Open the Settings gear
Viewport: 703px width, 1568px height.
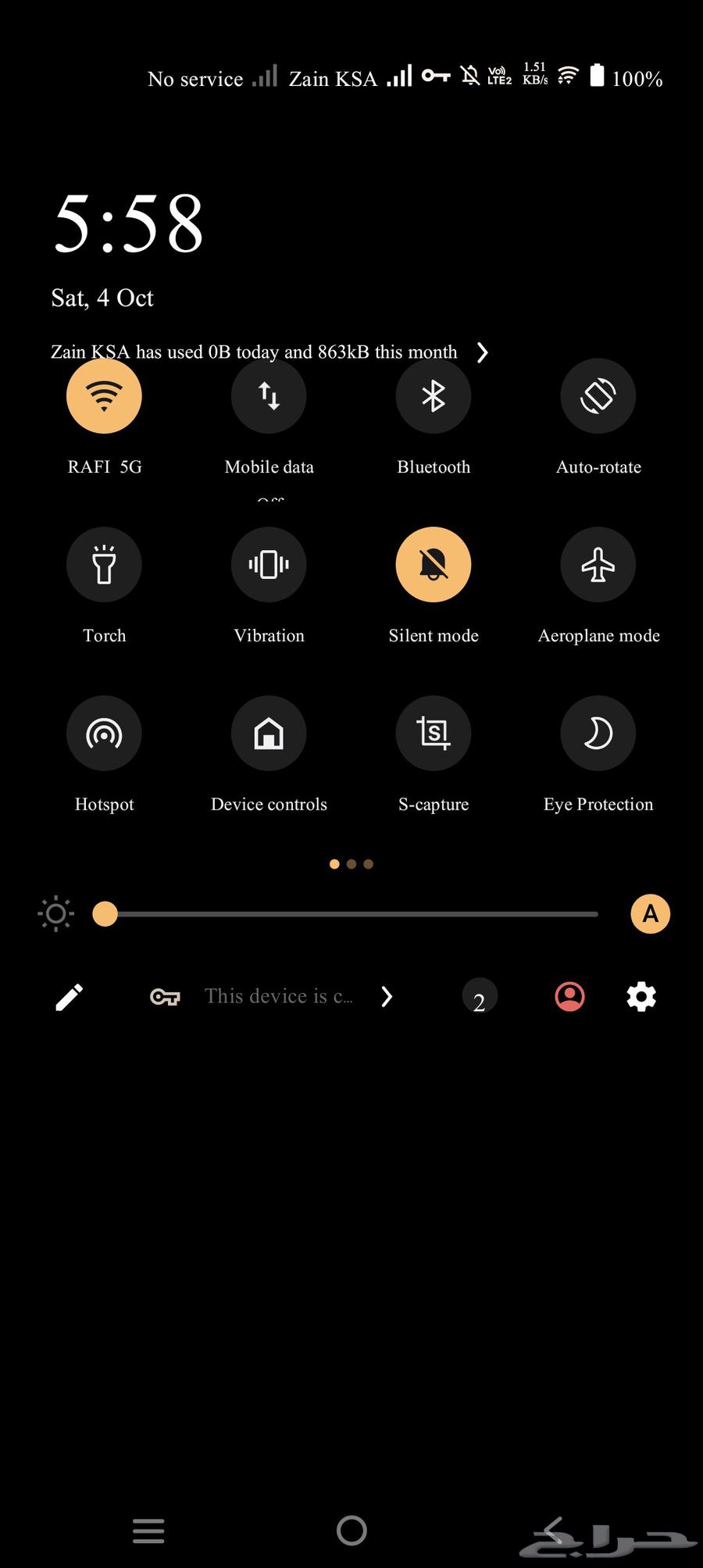coord(641,996)
